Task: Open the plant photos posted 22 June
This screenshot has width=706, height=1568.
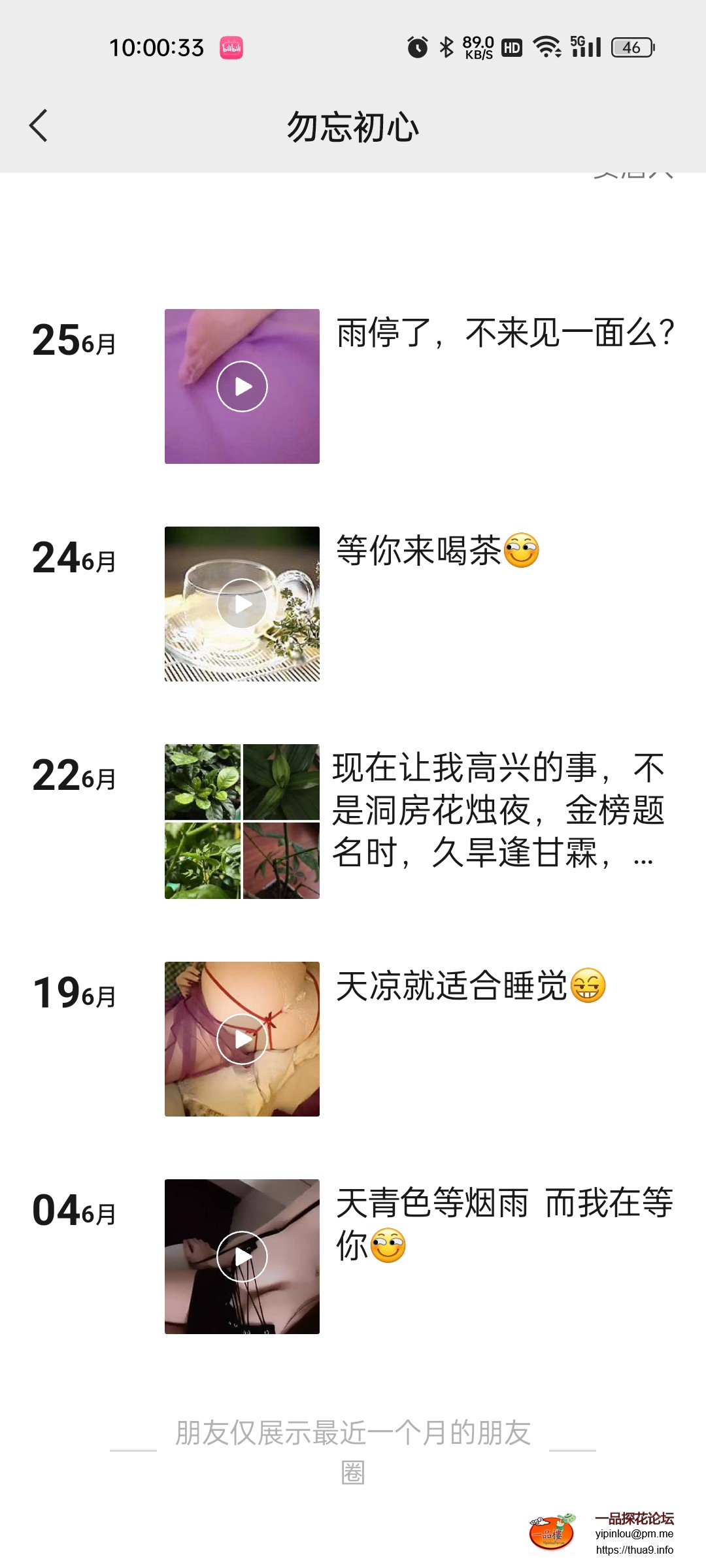Action: click(x=242, y=821)
